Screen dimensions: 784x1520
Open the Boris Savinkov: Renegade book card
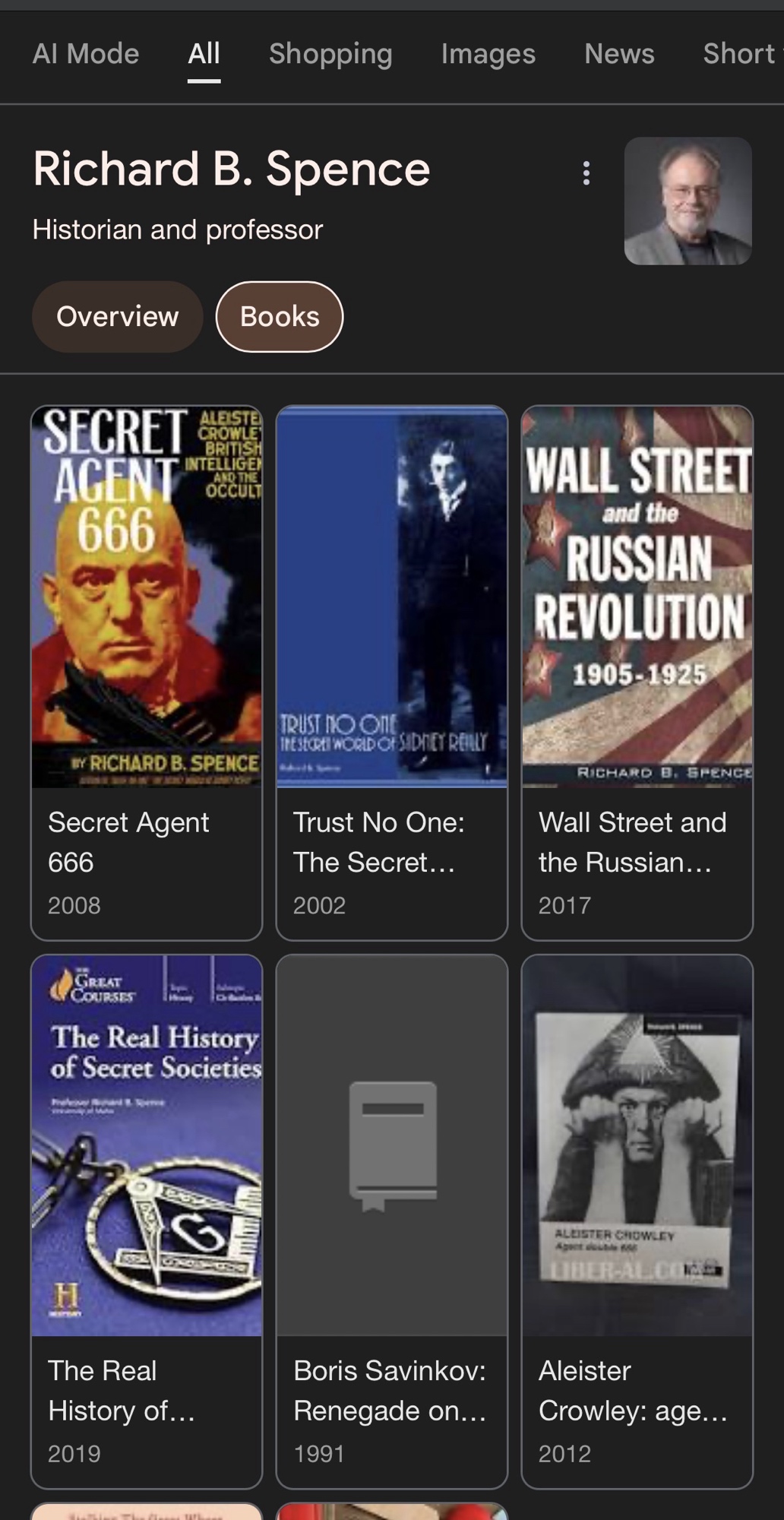click(x=392, y=1221)
